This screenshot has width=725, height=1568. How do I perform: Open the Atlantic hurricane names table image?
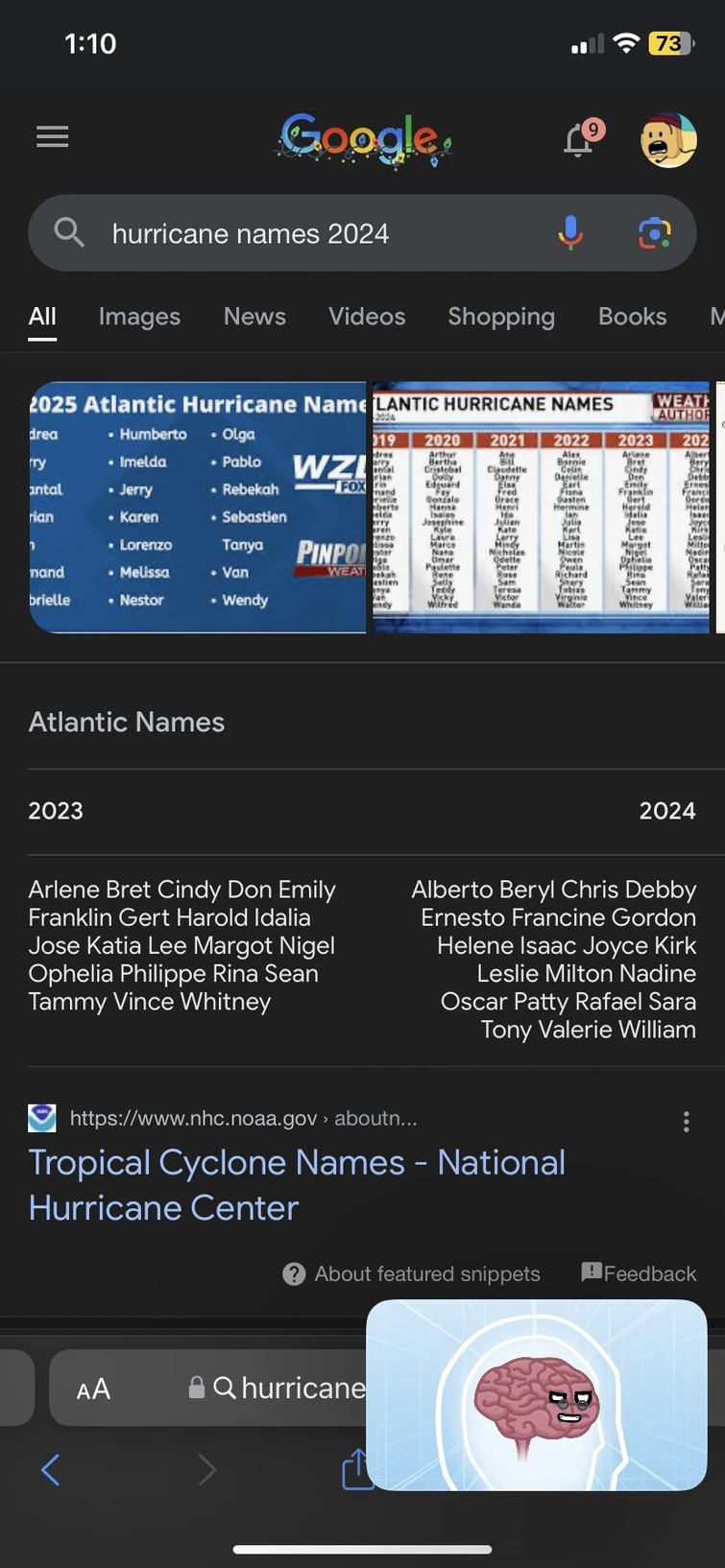(541, 507)
